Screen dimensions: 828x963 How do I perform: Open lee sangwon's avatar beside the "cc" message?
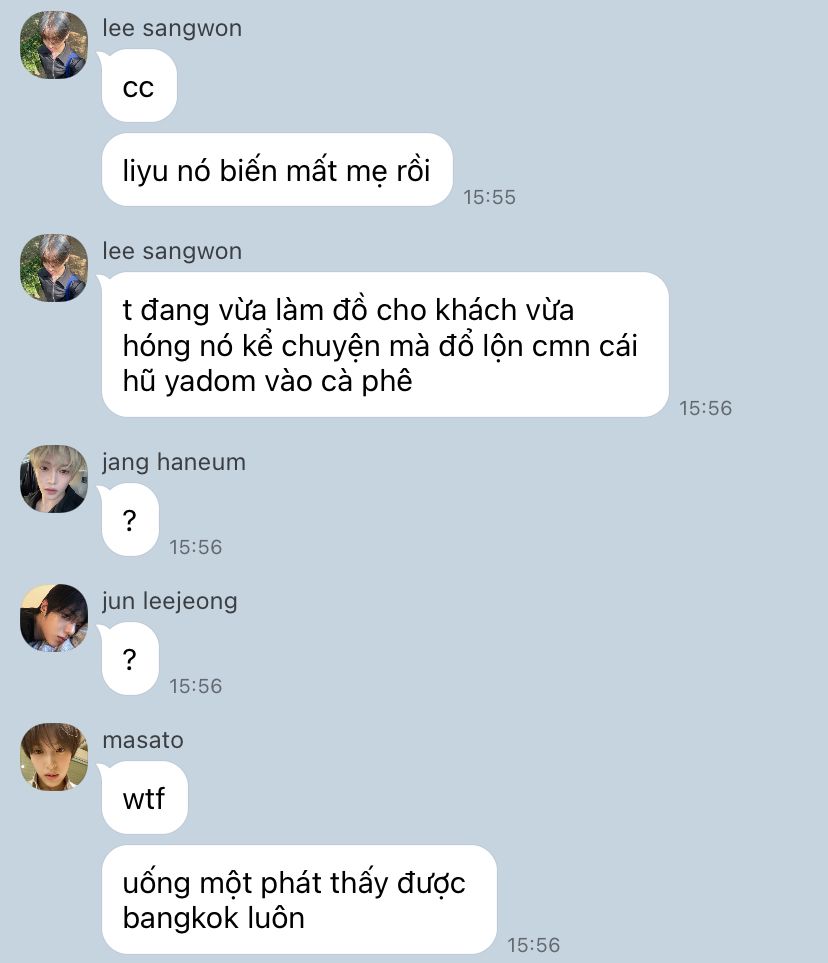click(54, 45)
